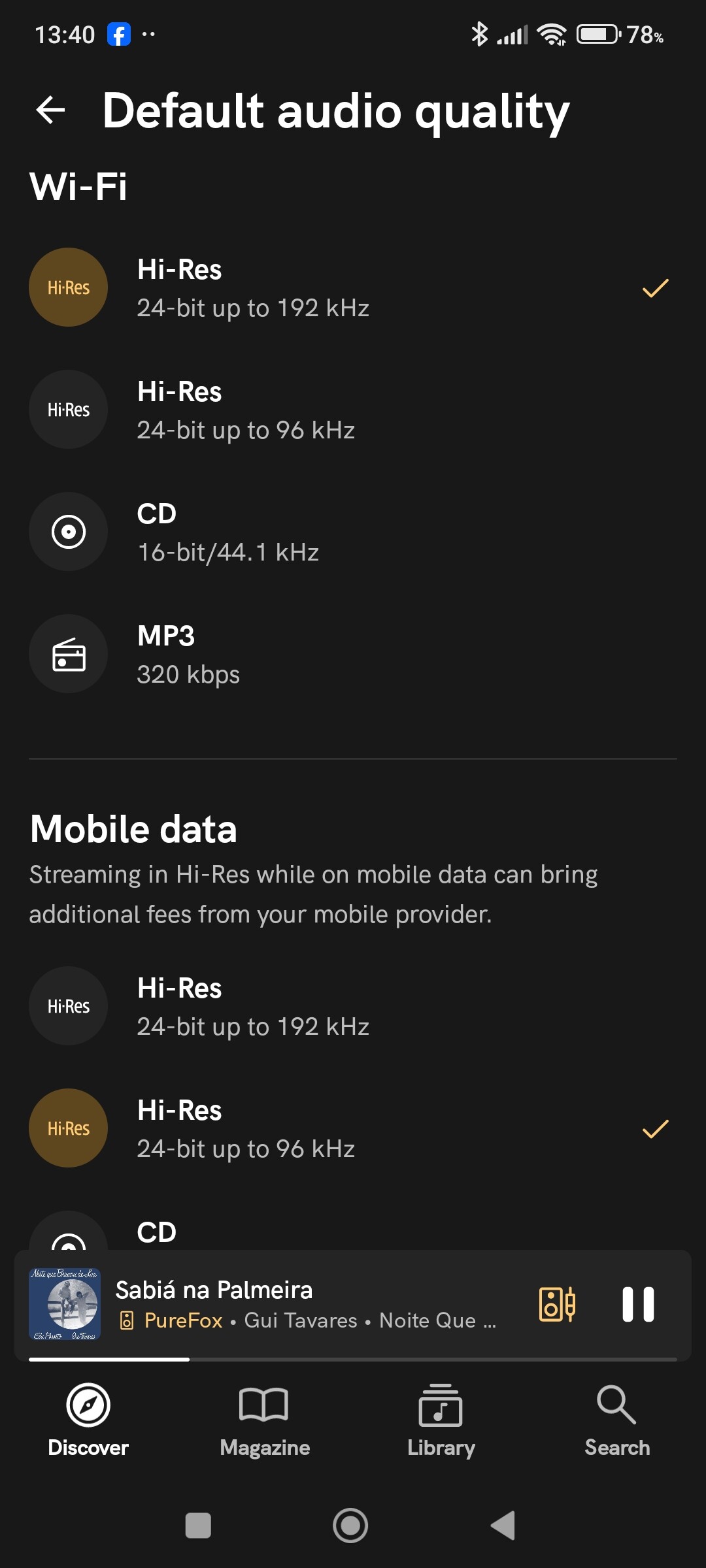
Task: Go back from Default audio quality
Action: pyautogui.click(x=50, y=110)
